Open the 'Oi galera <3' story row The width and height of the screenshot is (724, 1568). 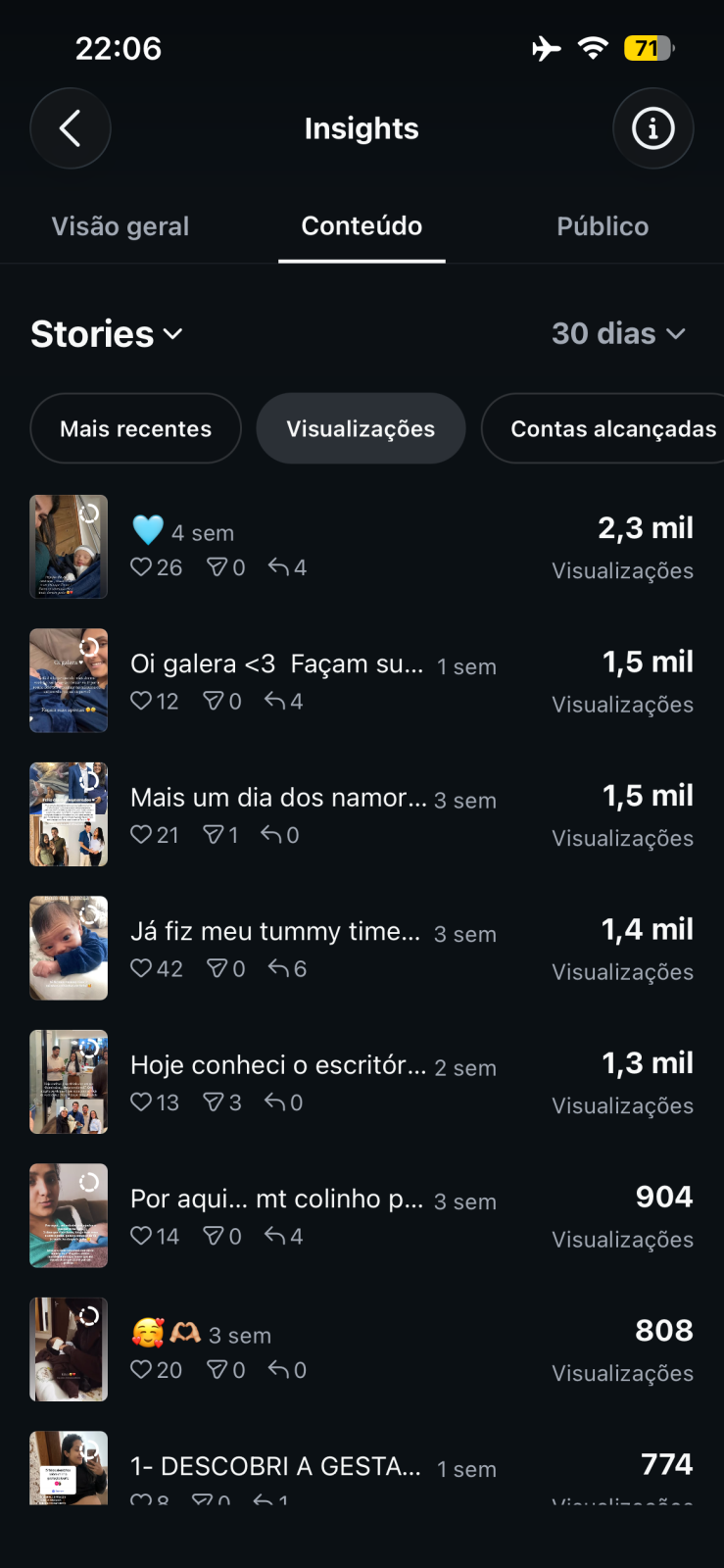362,681
